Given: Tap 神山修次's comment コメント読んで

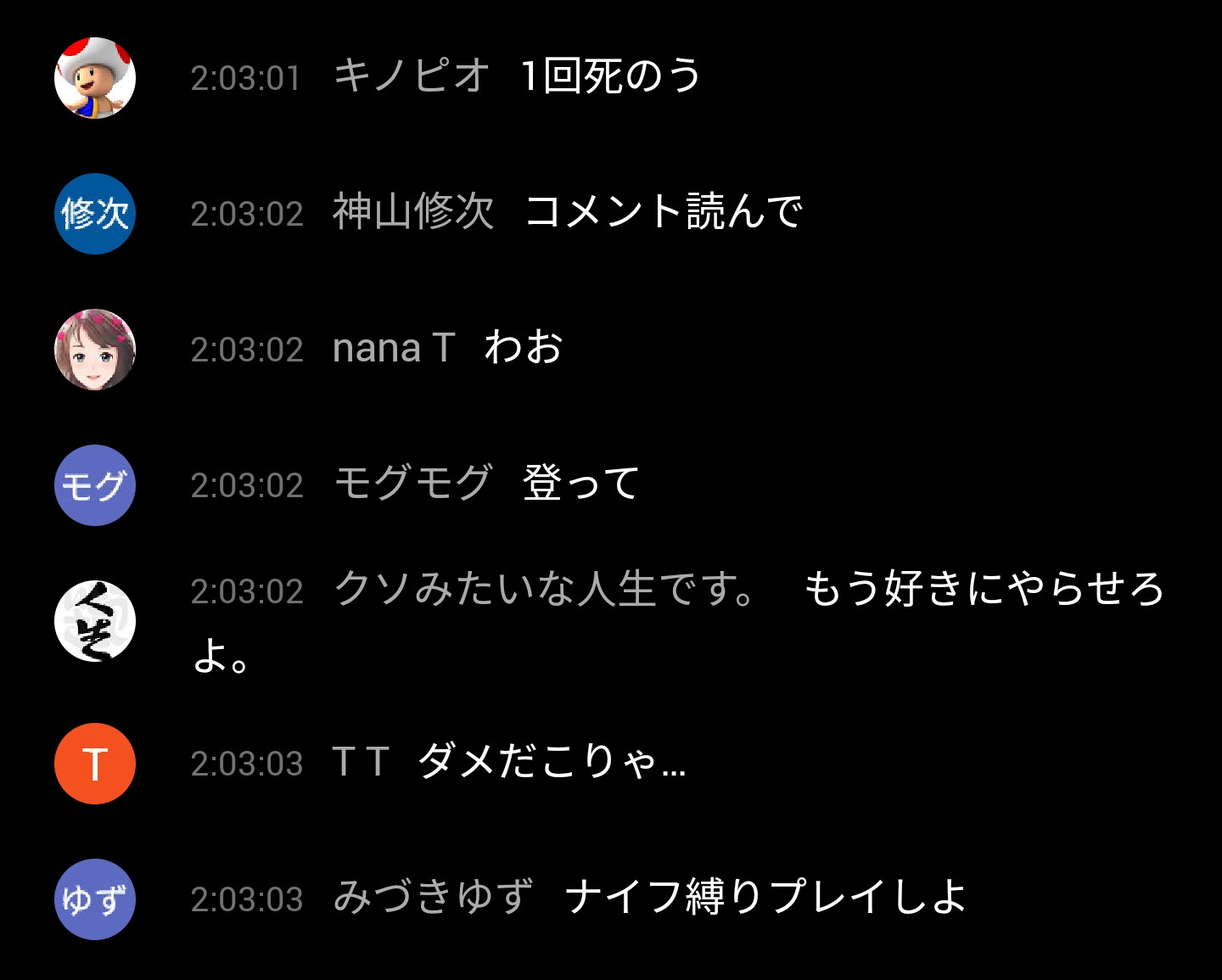Looking at the screenshot, I should [664, 212].
